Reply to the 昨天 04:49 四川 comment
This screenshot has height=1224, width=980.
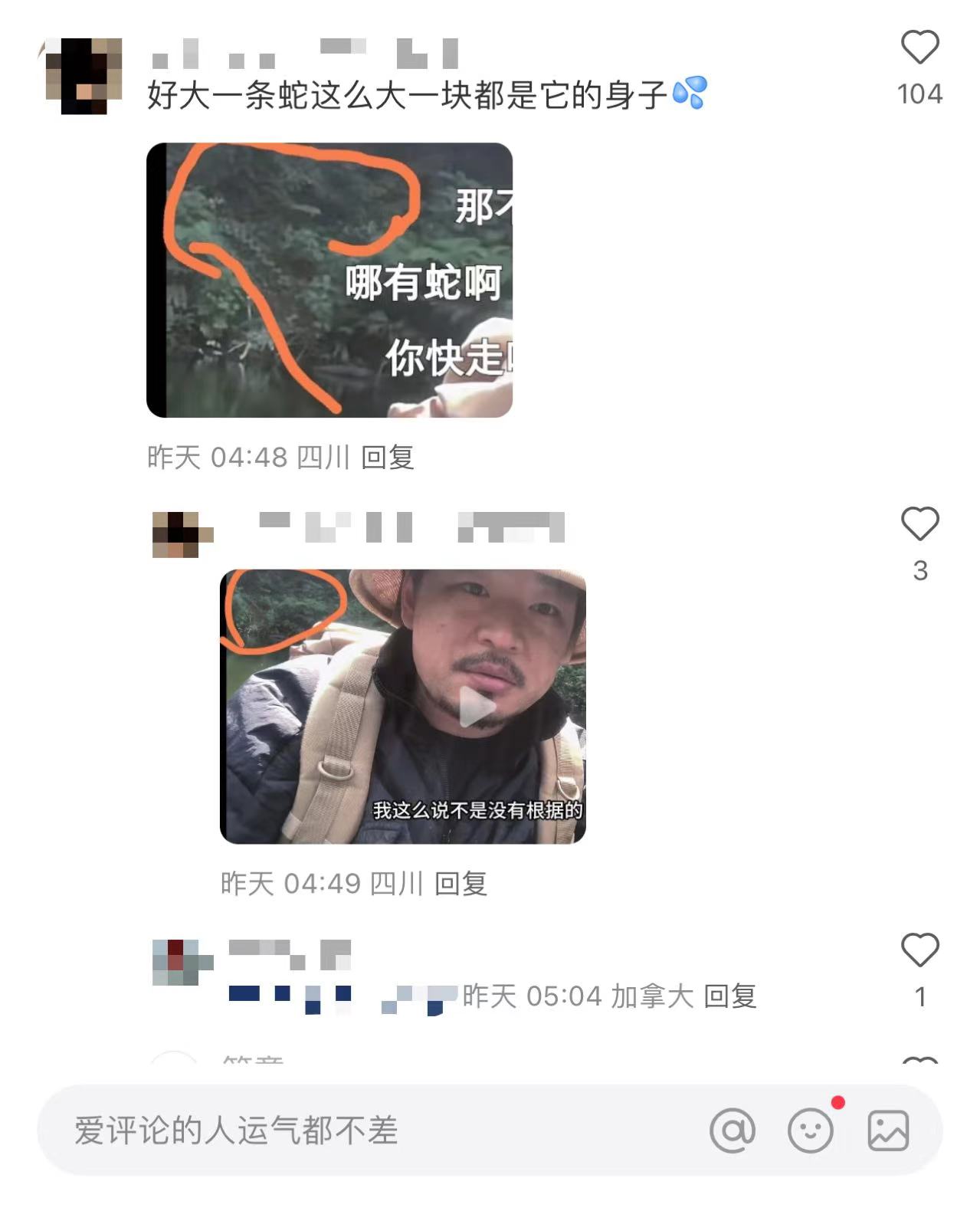[461, 884]
